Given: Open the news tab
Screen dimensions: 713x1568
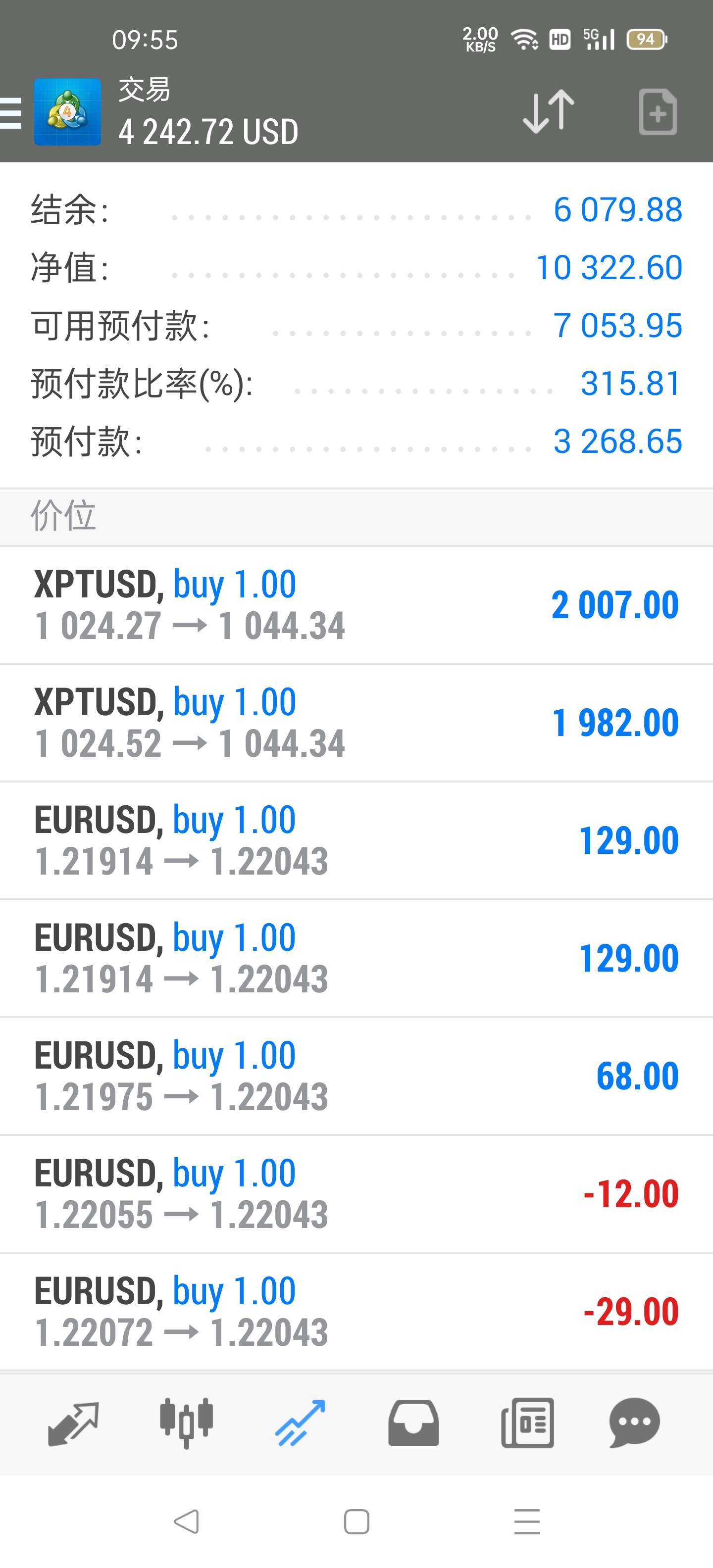Looking at the screenshot, I should tap(527, 1423).
